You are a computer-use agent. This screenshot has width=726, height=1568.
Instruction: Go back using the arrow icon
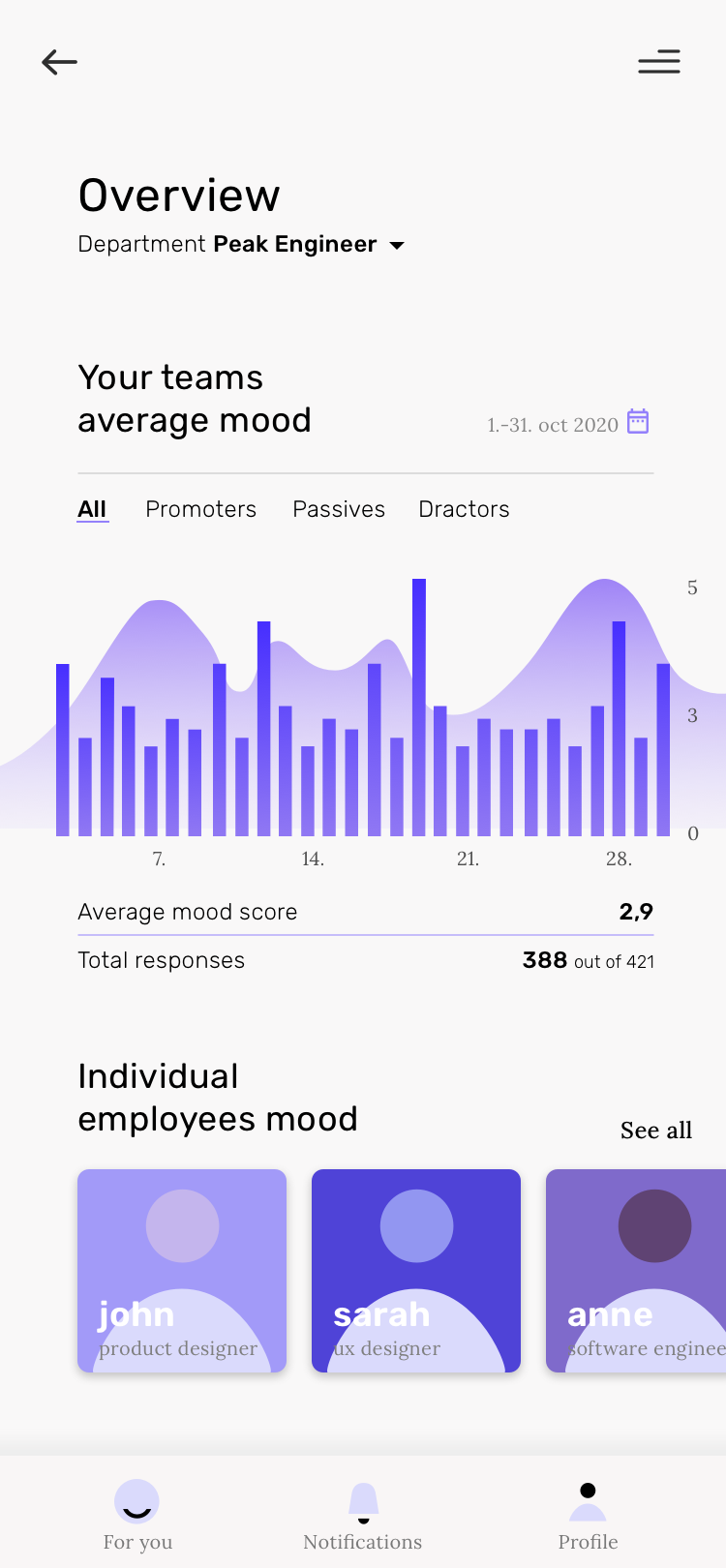click(x=59, y=62)
